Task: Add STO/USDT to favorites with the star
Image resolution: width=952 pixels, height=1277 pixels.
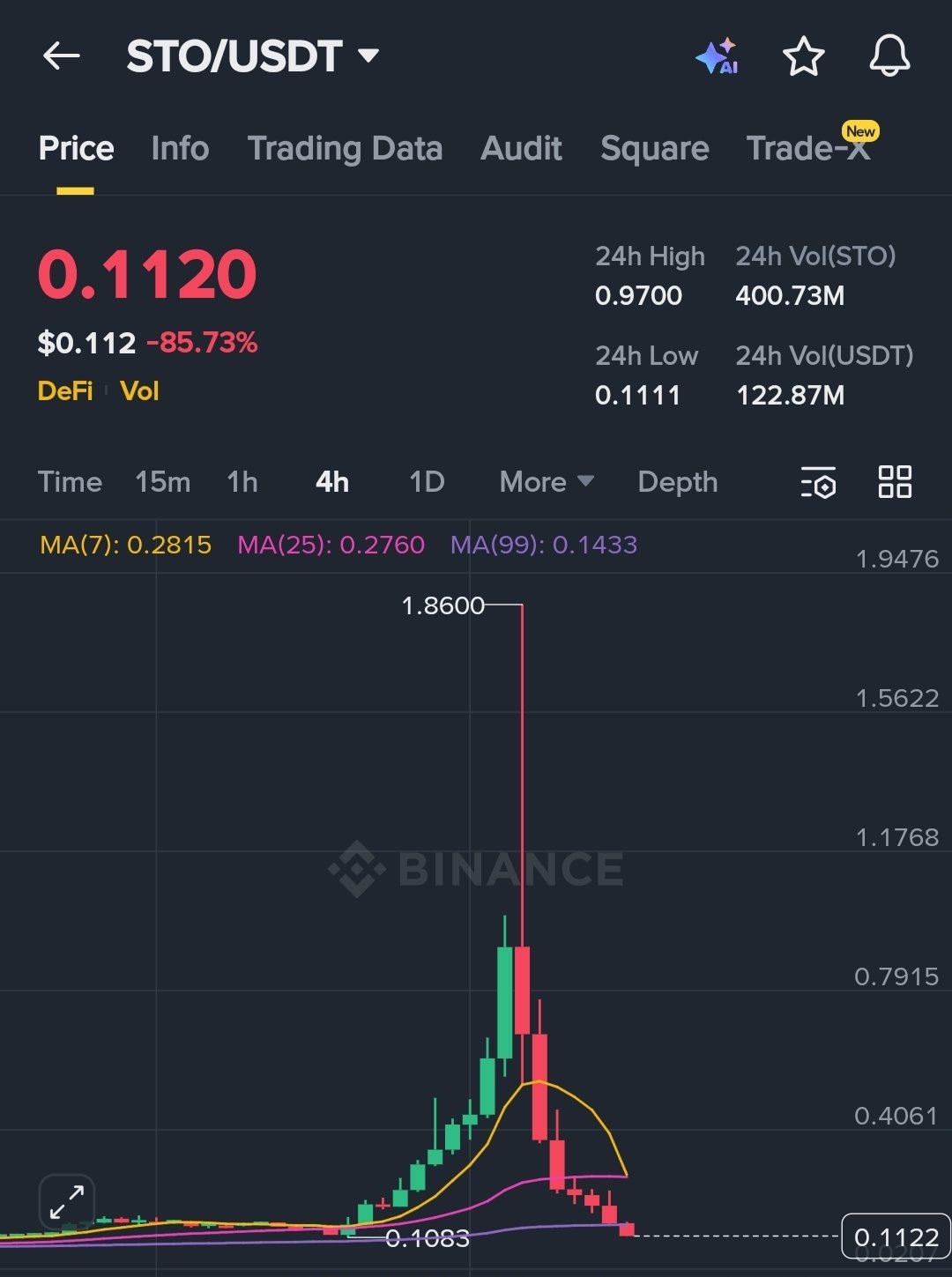Action: point(803,56)
